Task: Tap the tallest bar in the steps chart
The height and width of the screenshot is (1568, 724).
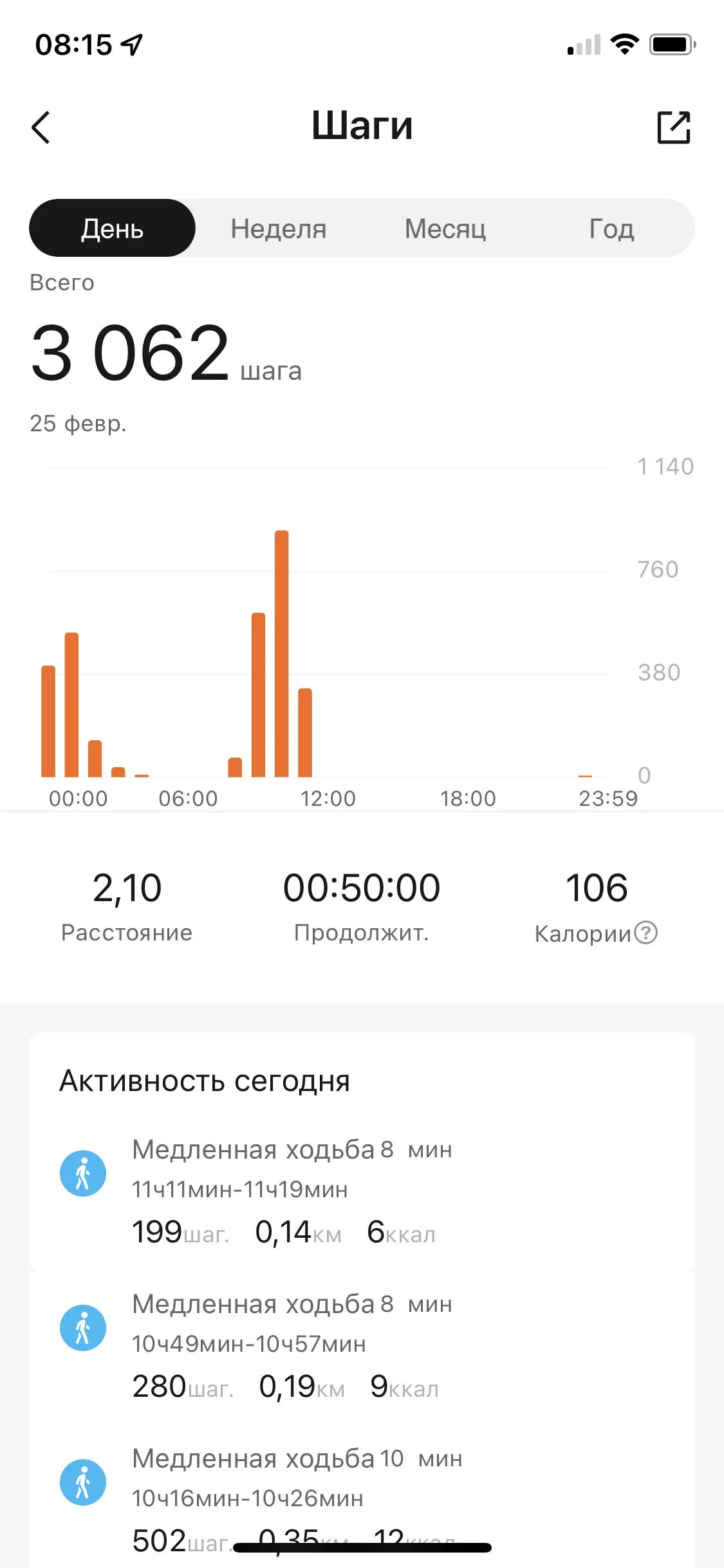Action: [x=281, y=653]
